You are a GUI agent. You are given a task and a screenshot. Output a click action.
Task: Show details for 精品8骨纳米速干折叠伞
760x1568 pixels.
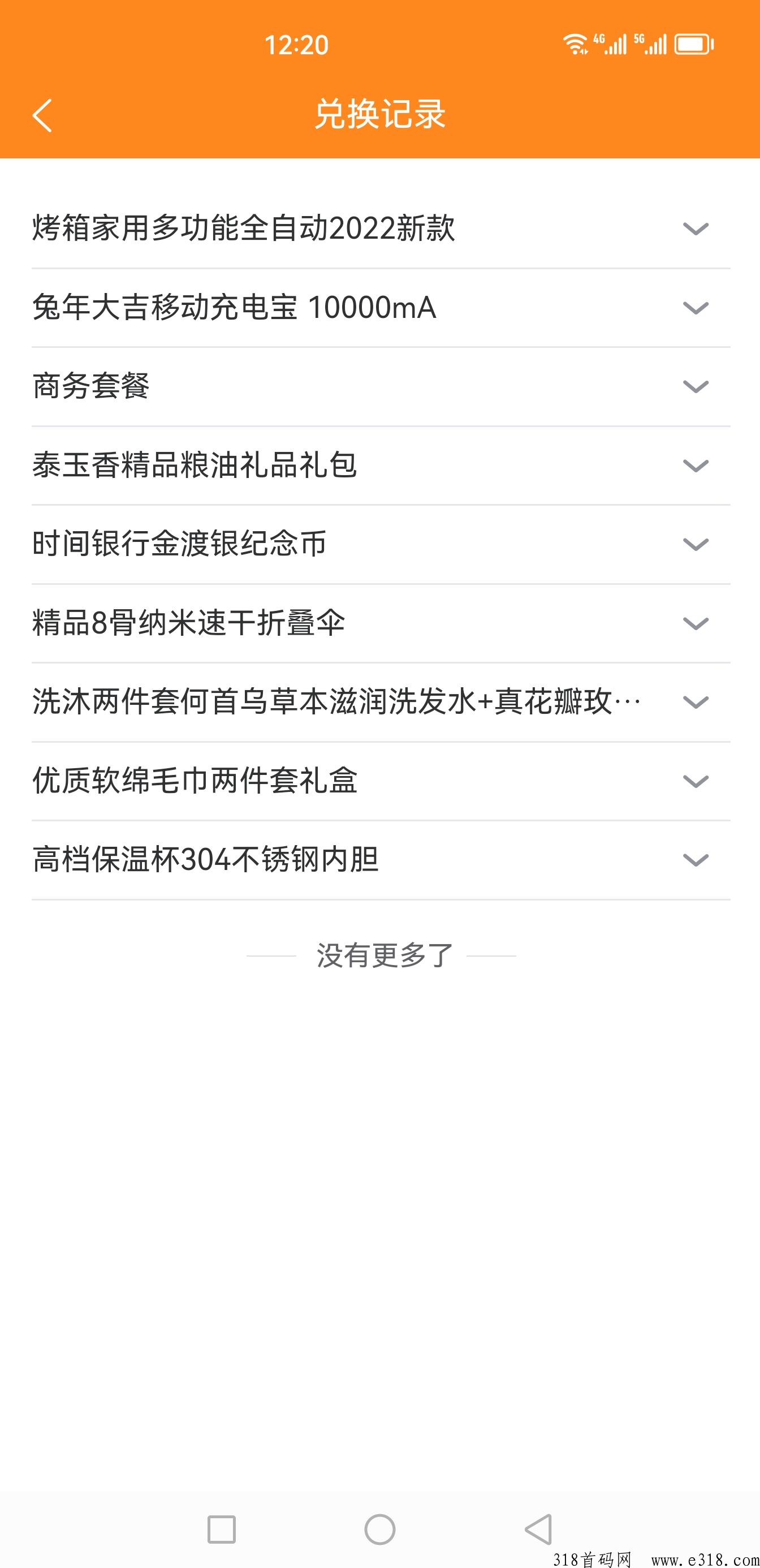[381, 623]
